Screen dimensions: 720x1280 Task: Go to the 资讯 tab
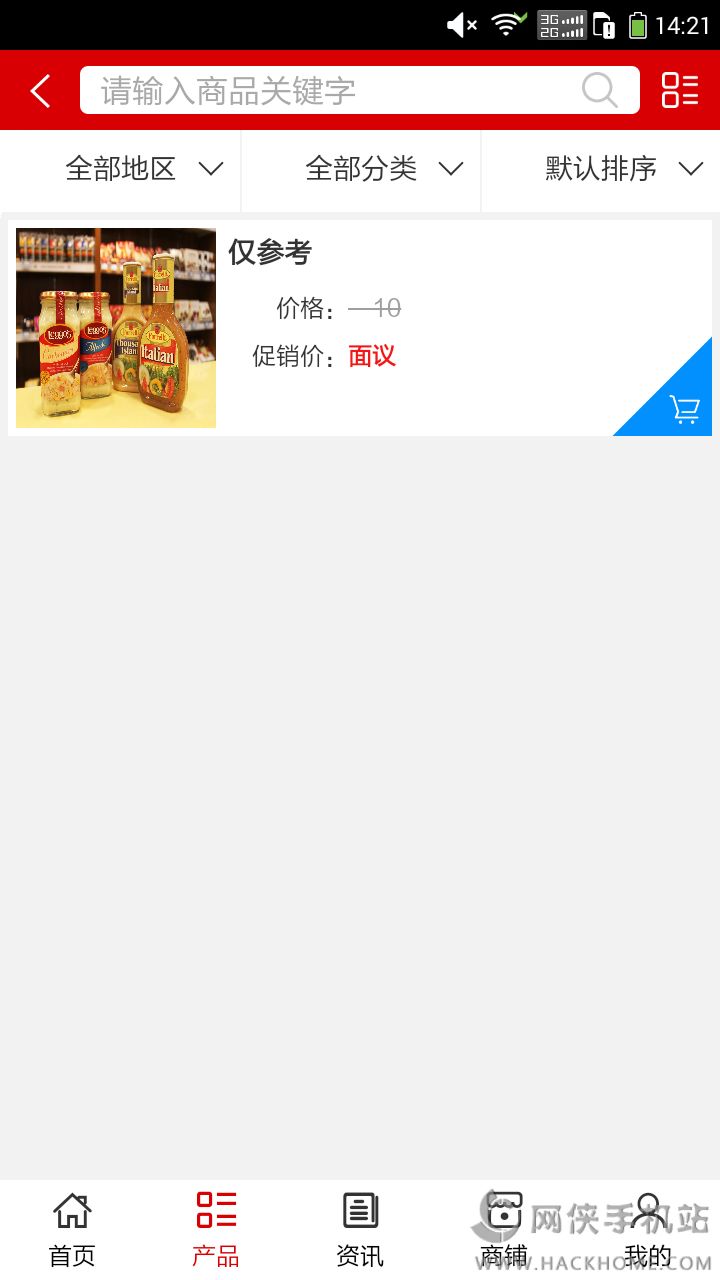coord(360,1229)
